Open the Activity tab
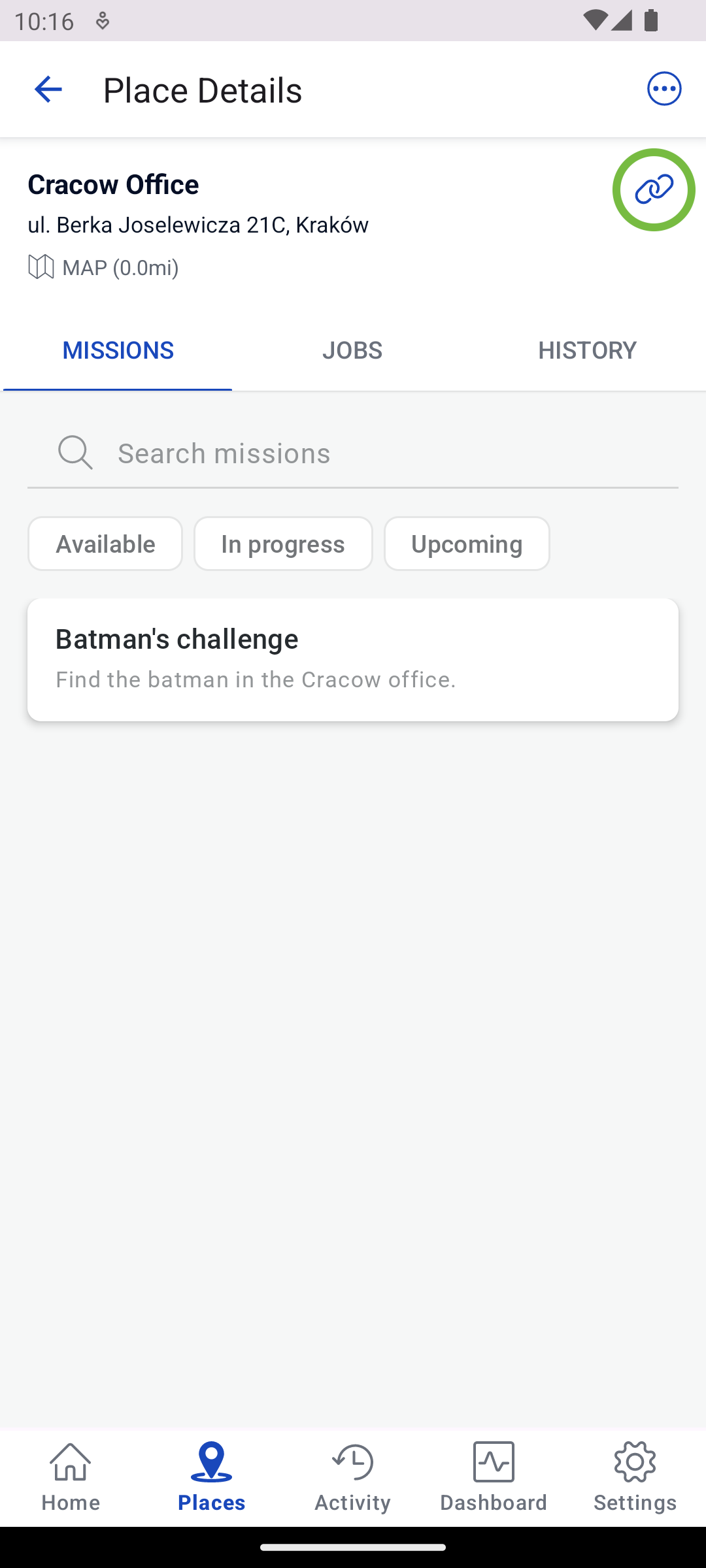Image resolution: width=706 pixels, height=1568 pixels. (x=352, y=1477)
